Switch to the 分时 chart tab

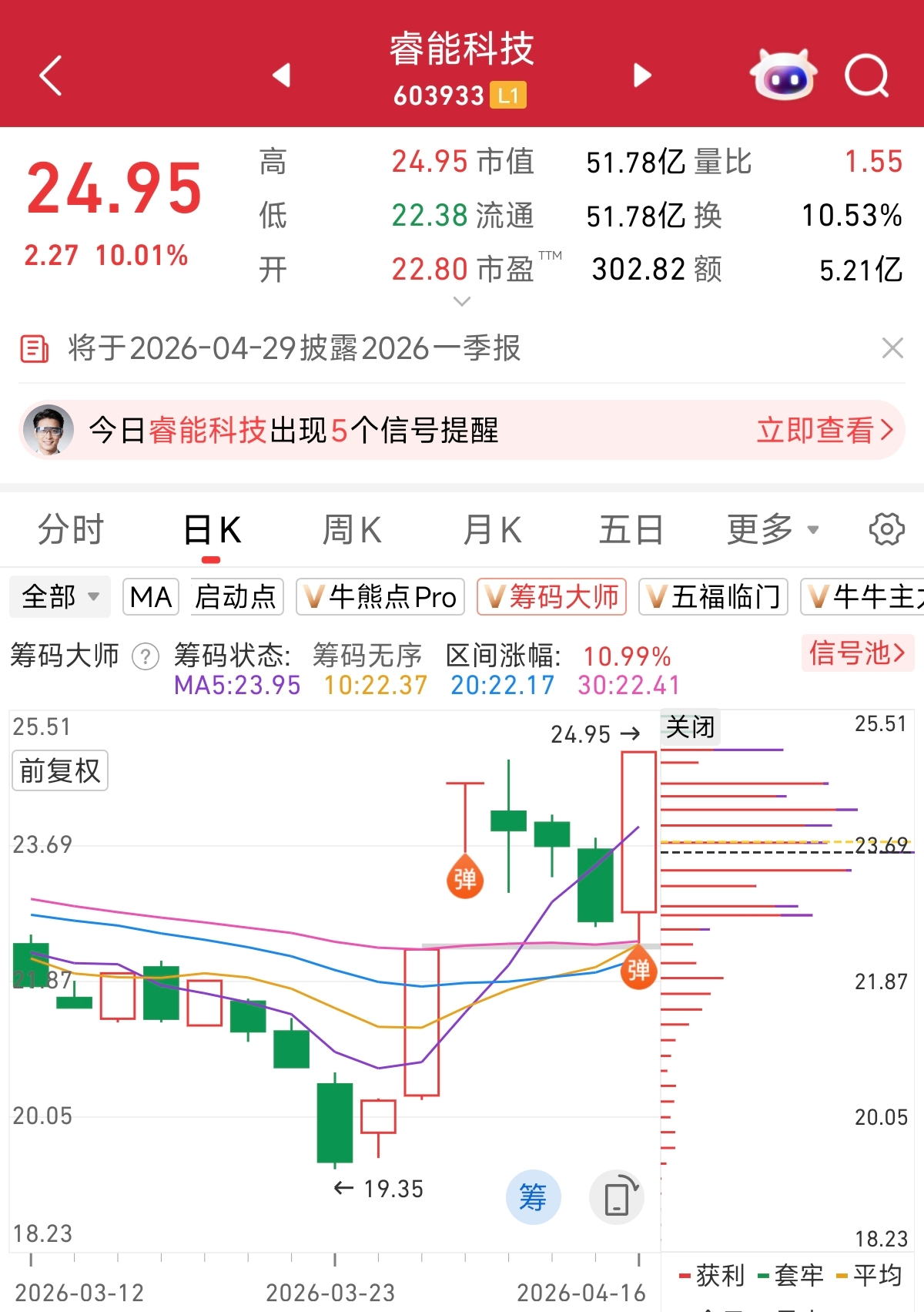click(71, 530)
